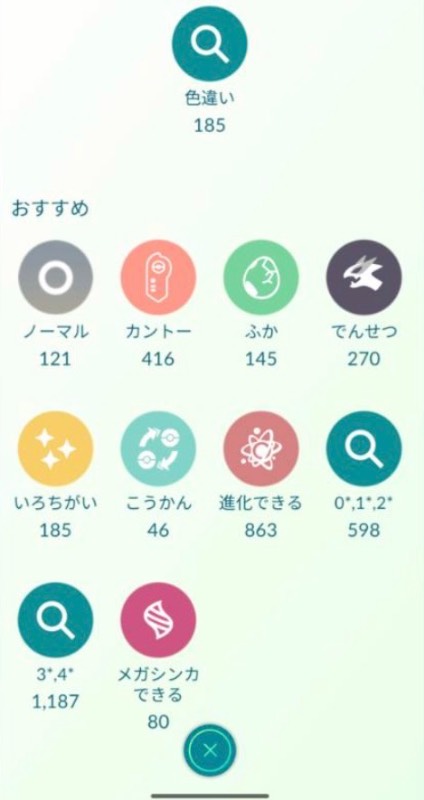Filter by カントー region
This screenshot has width=424, height=800.
pos(159,278)
